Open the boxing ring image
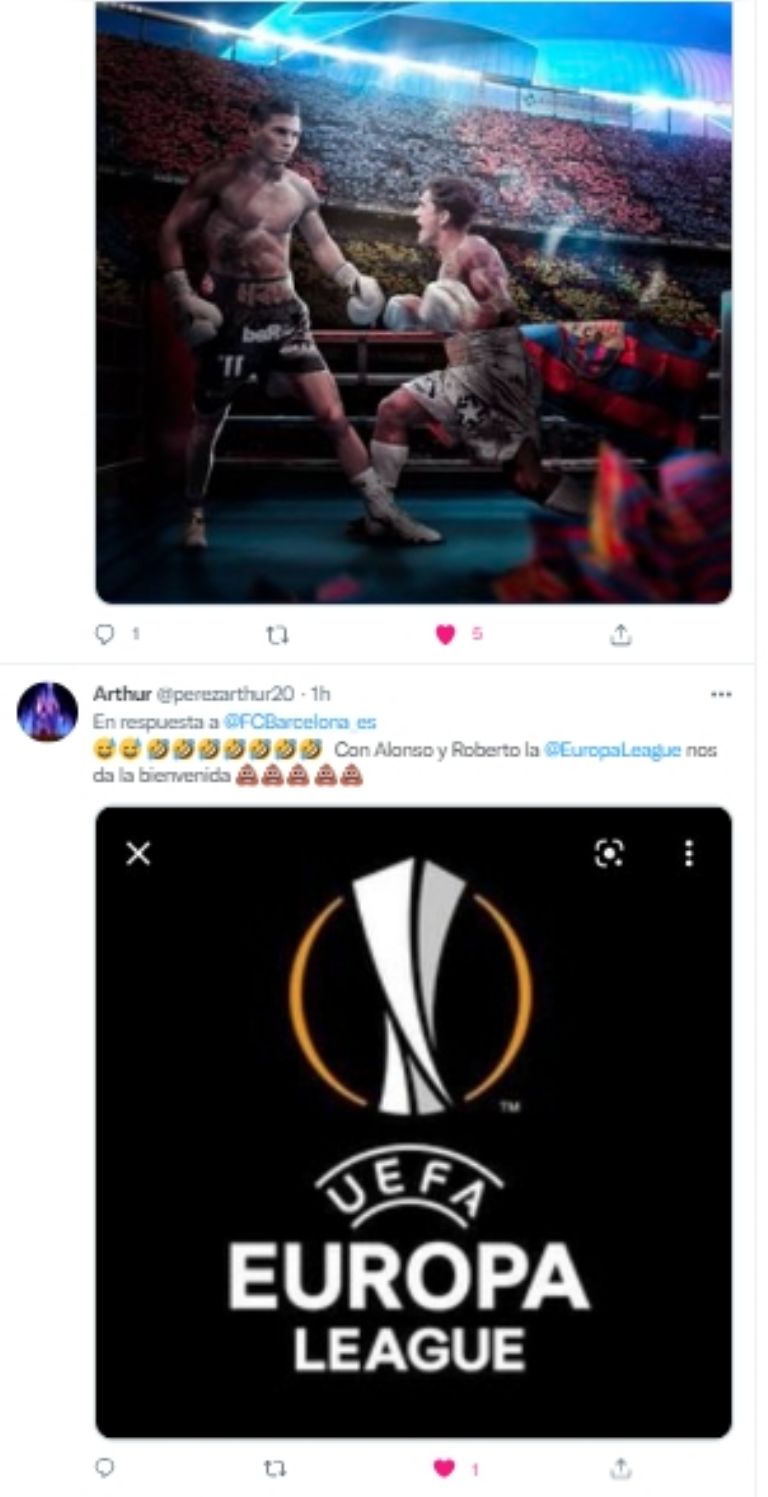 pyautogui.click(x=413, y=300)
